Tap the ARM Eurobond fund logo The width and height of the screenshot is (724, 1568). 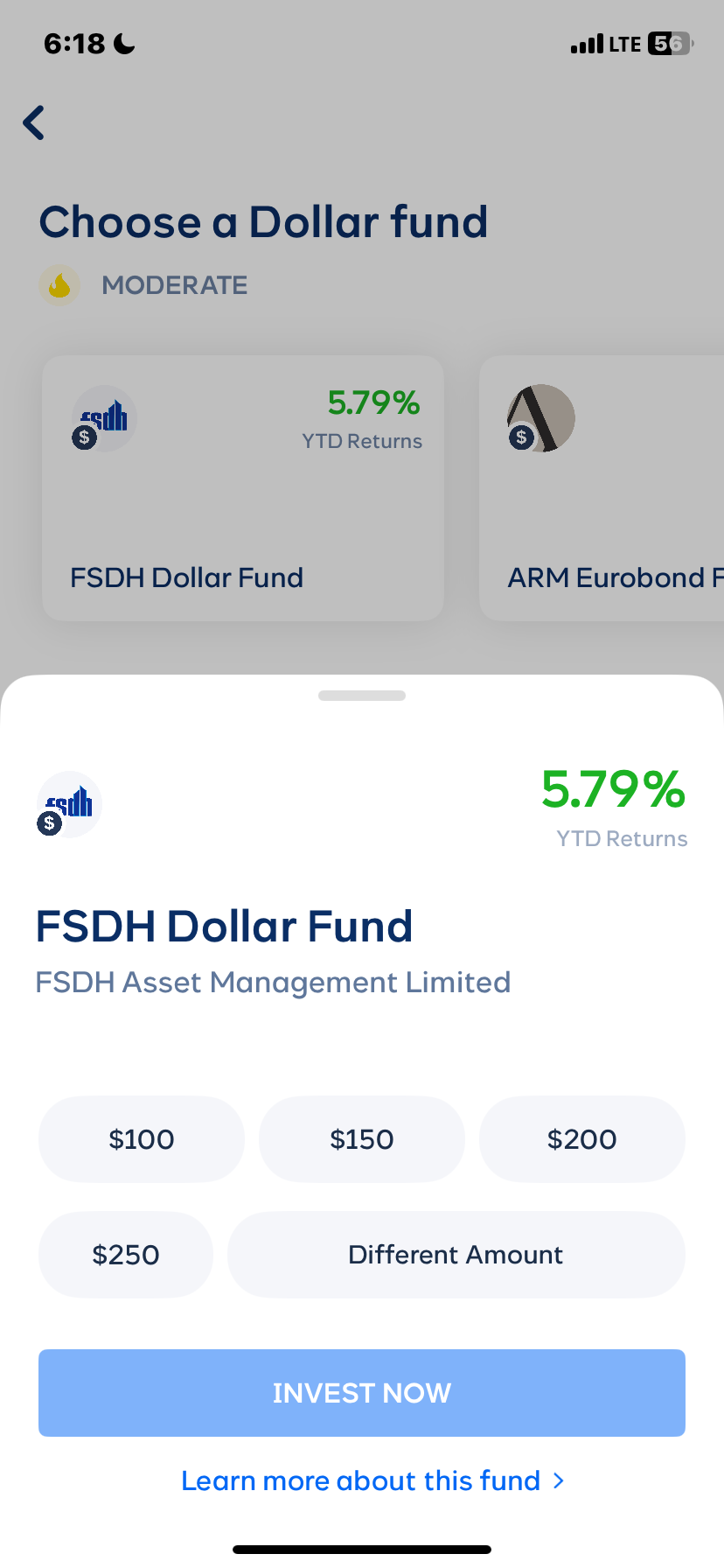coord(541,418)
